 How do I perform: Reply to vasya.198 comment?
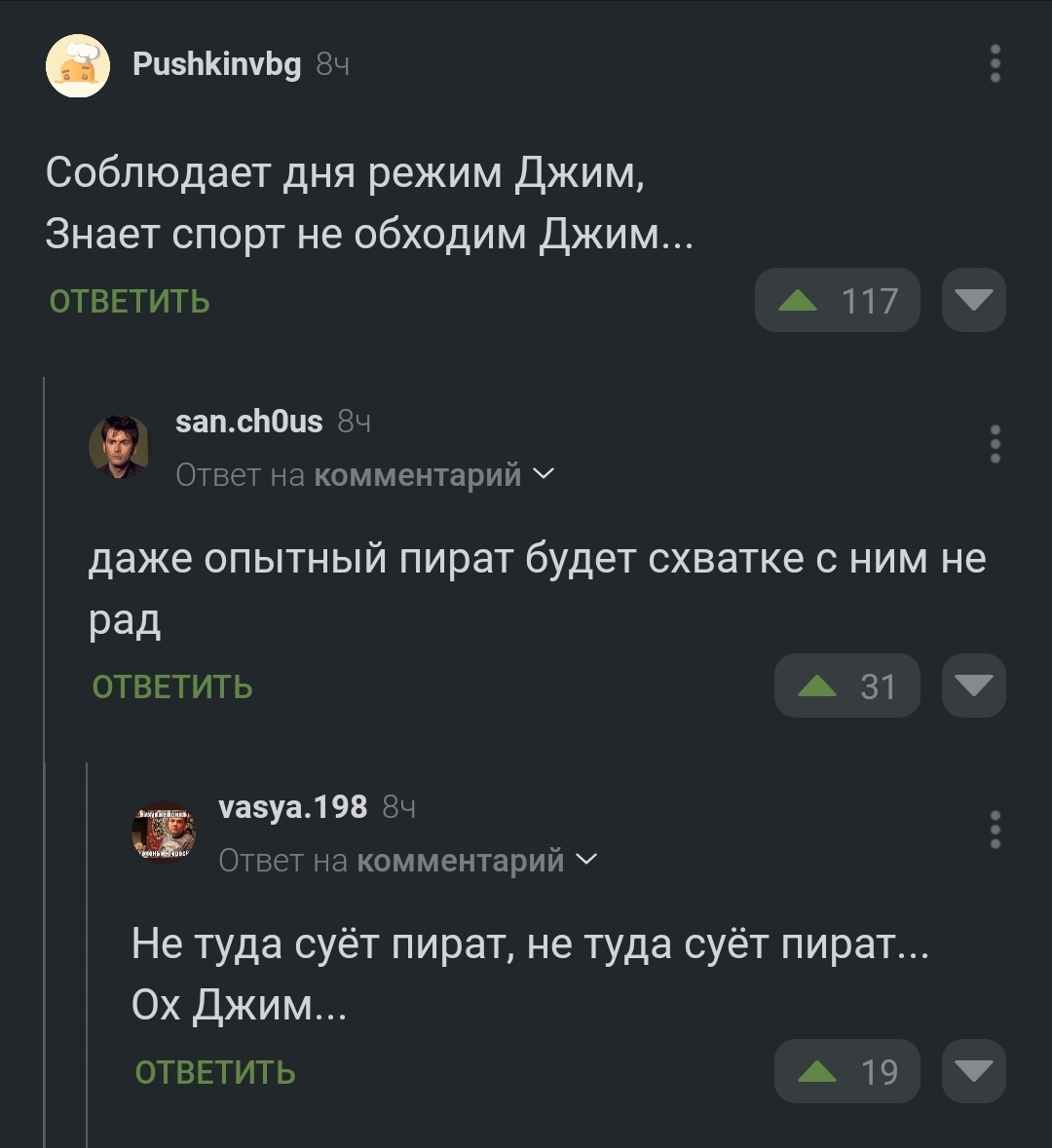coord(215,1073)
